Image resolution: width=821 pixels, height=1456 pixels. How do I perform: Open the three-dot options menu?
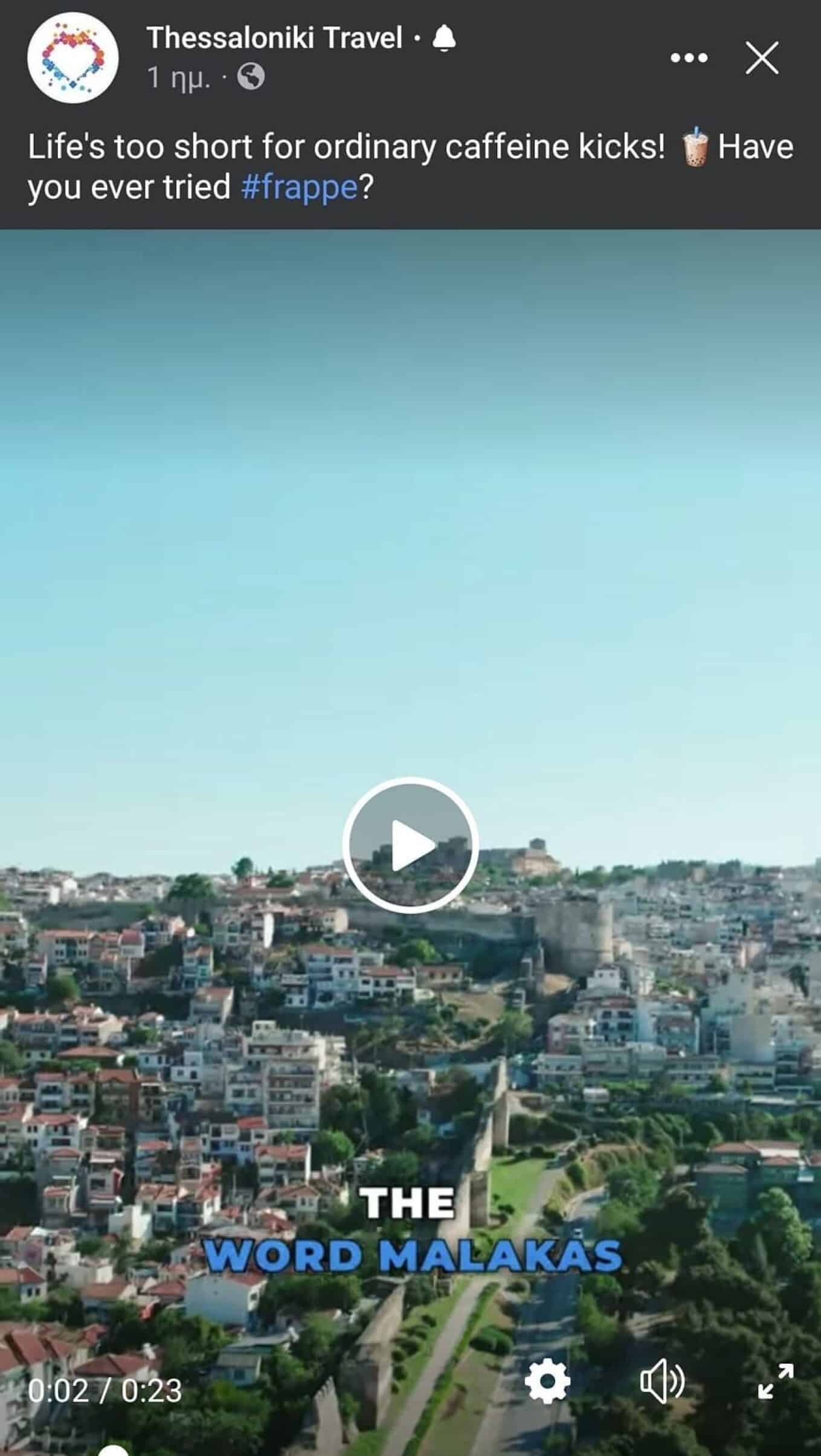(x=689, y=59)
